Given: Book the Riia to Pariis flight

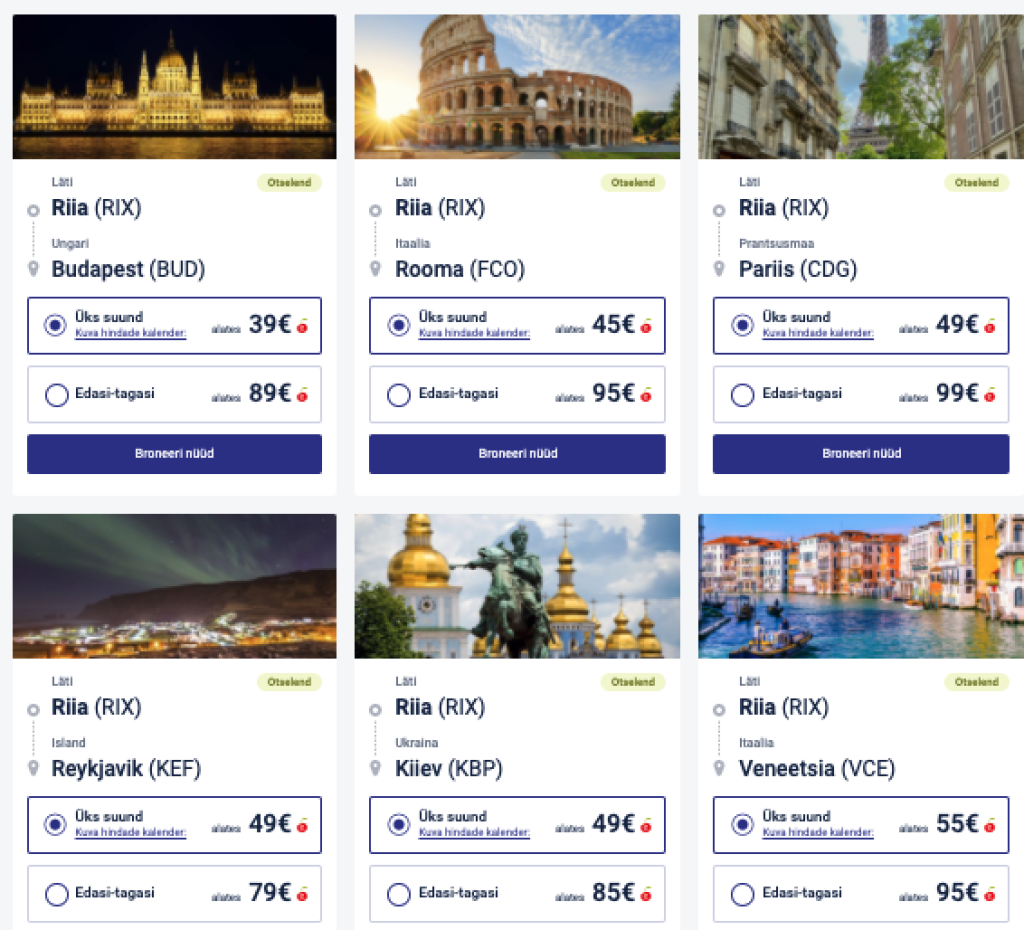Looking at the screenshot, I should coord(861,454).
